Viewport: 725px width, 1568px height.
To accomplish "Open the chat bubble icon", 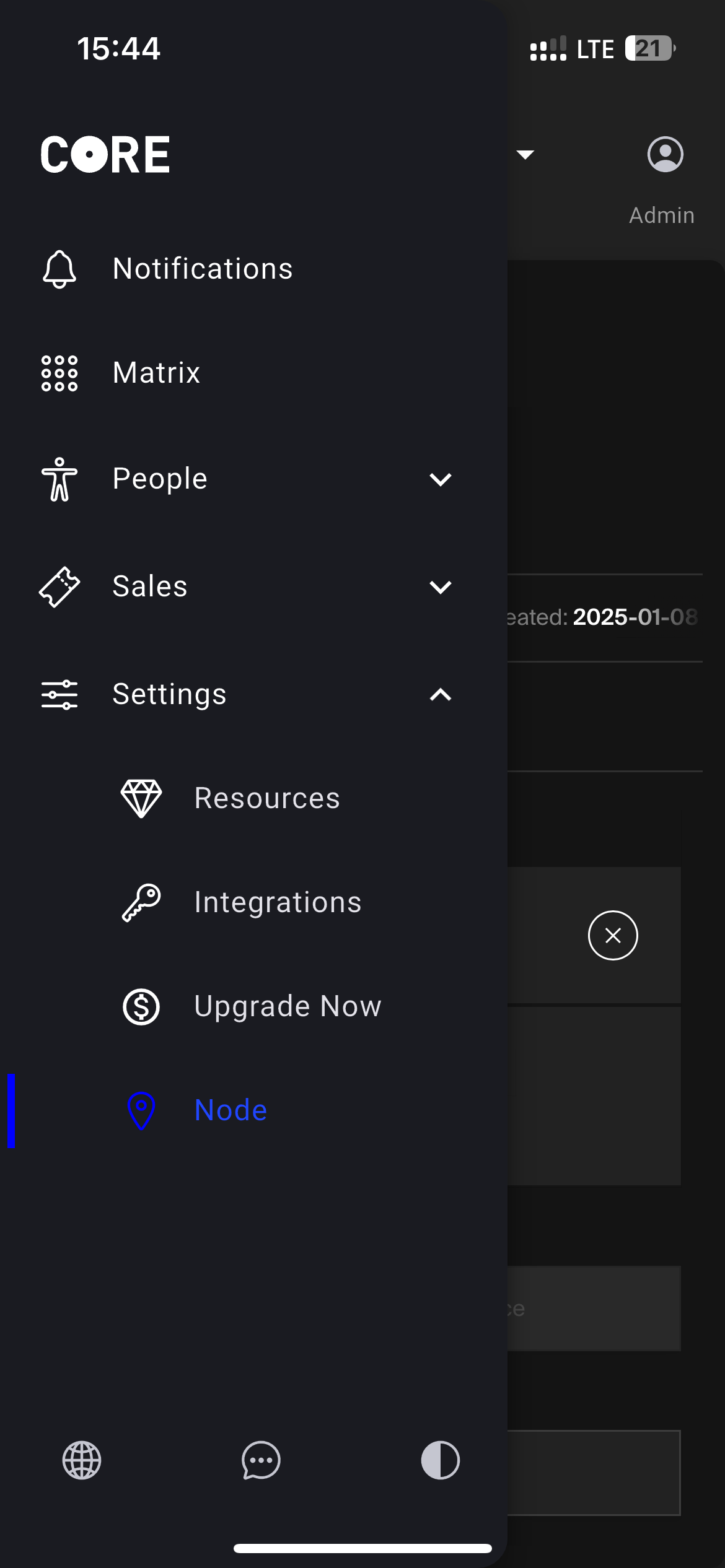I will [x=261, y=1460].
